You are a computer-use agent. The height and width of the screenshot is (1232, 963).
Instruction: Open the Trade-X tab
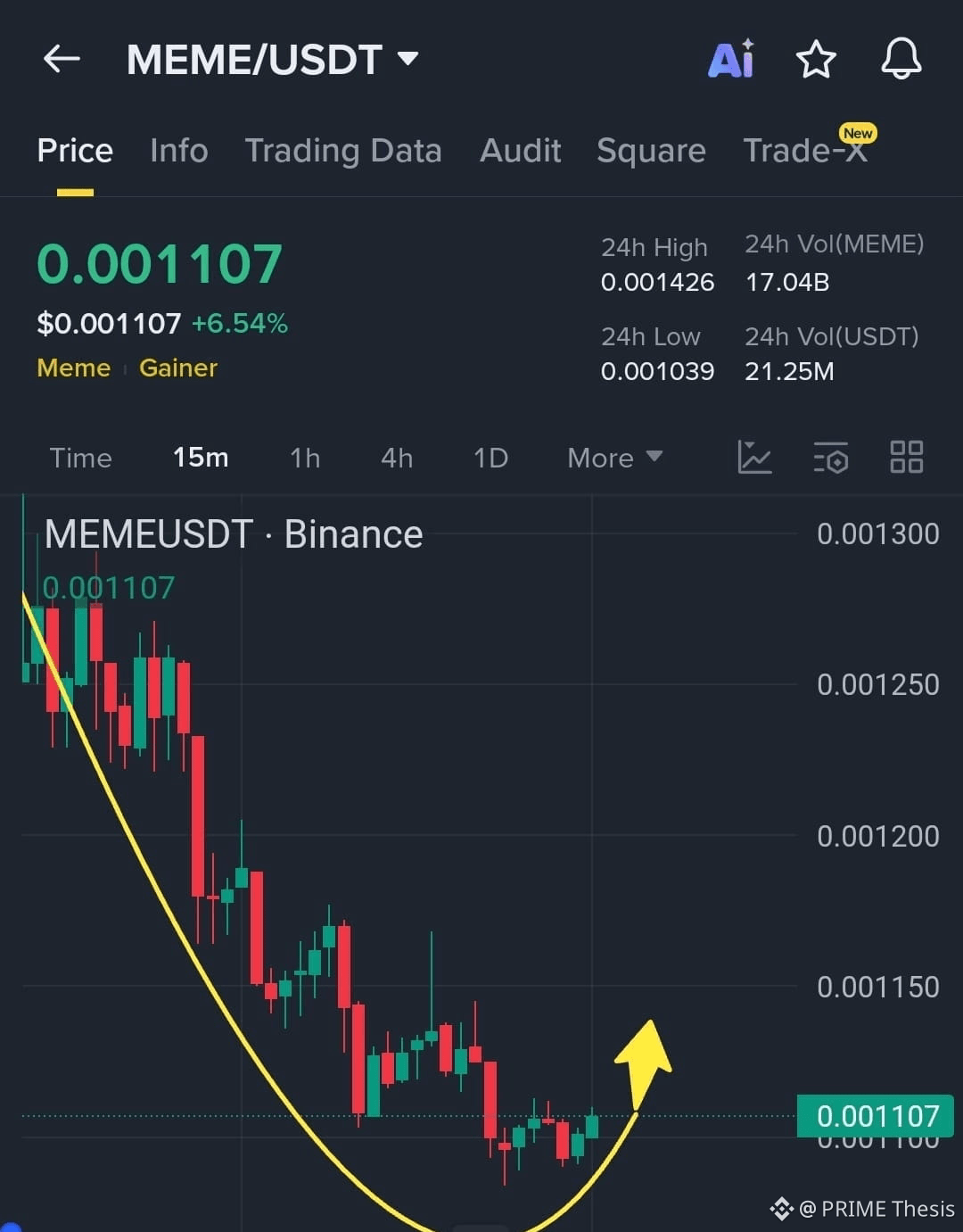click(x=804, y=151)
